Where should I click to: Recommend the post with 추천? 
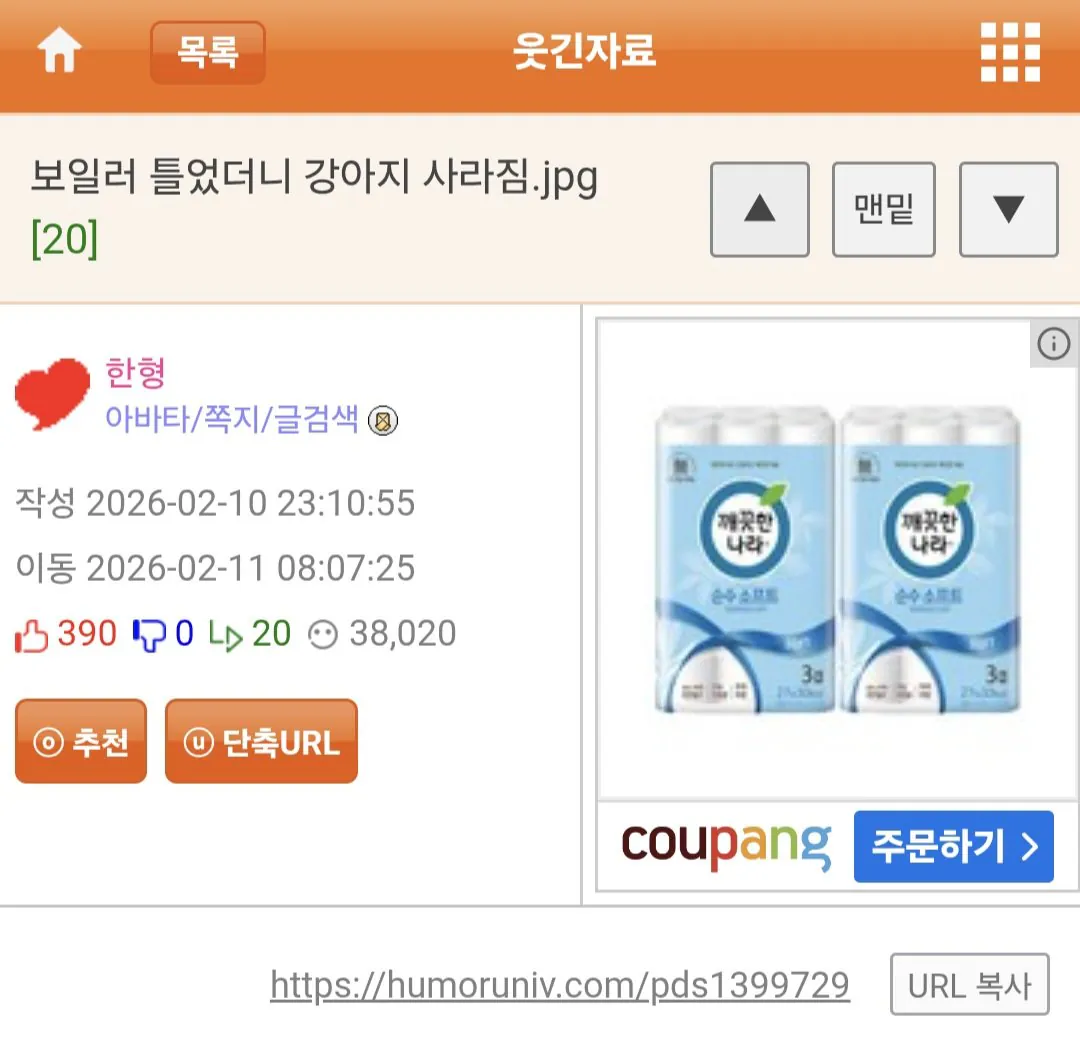[x=81, y=742]
